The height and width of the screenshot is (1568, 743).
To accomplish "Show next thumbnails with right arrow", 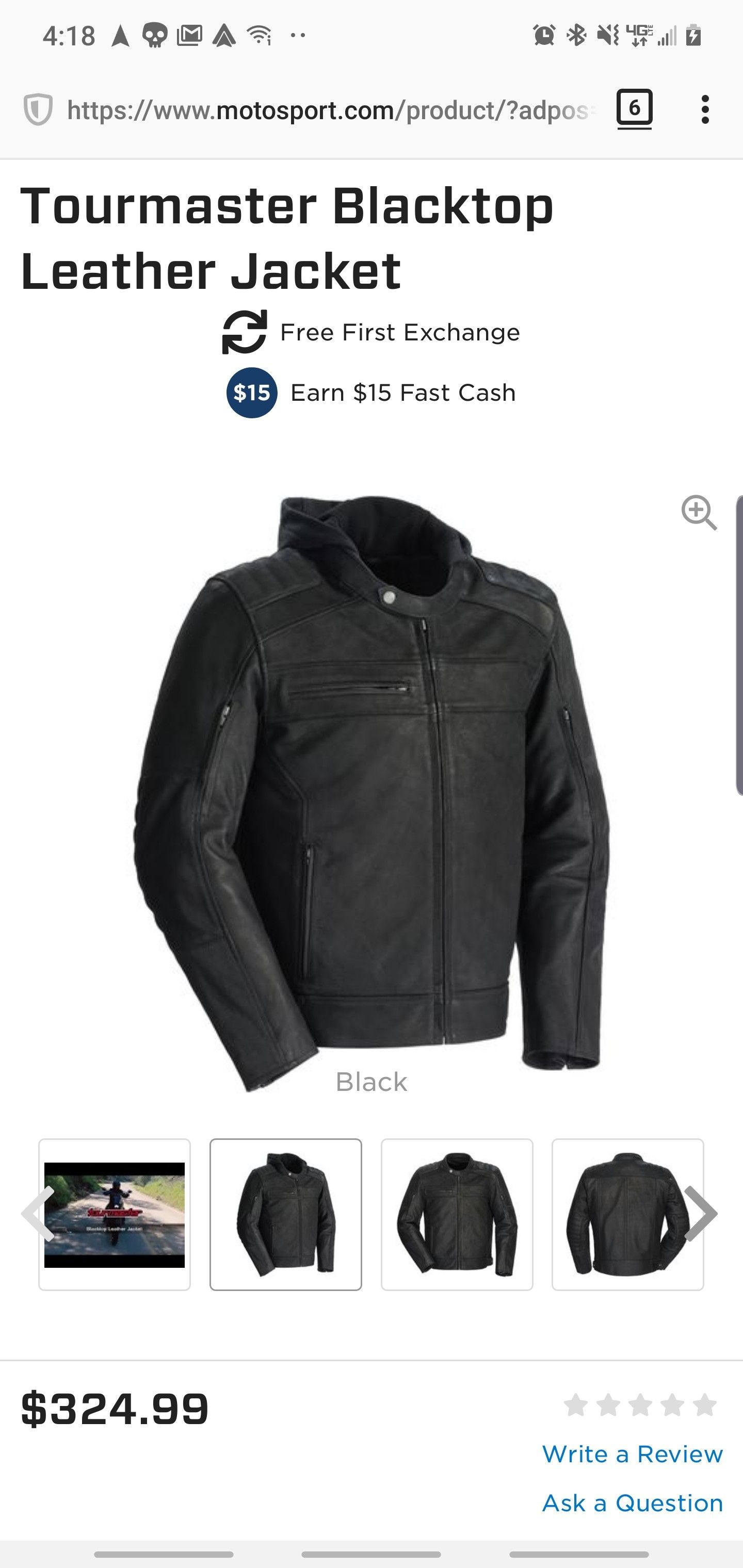I will click(701, 1213).
